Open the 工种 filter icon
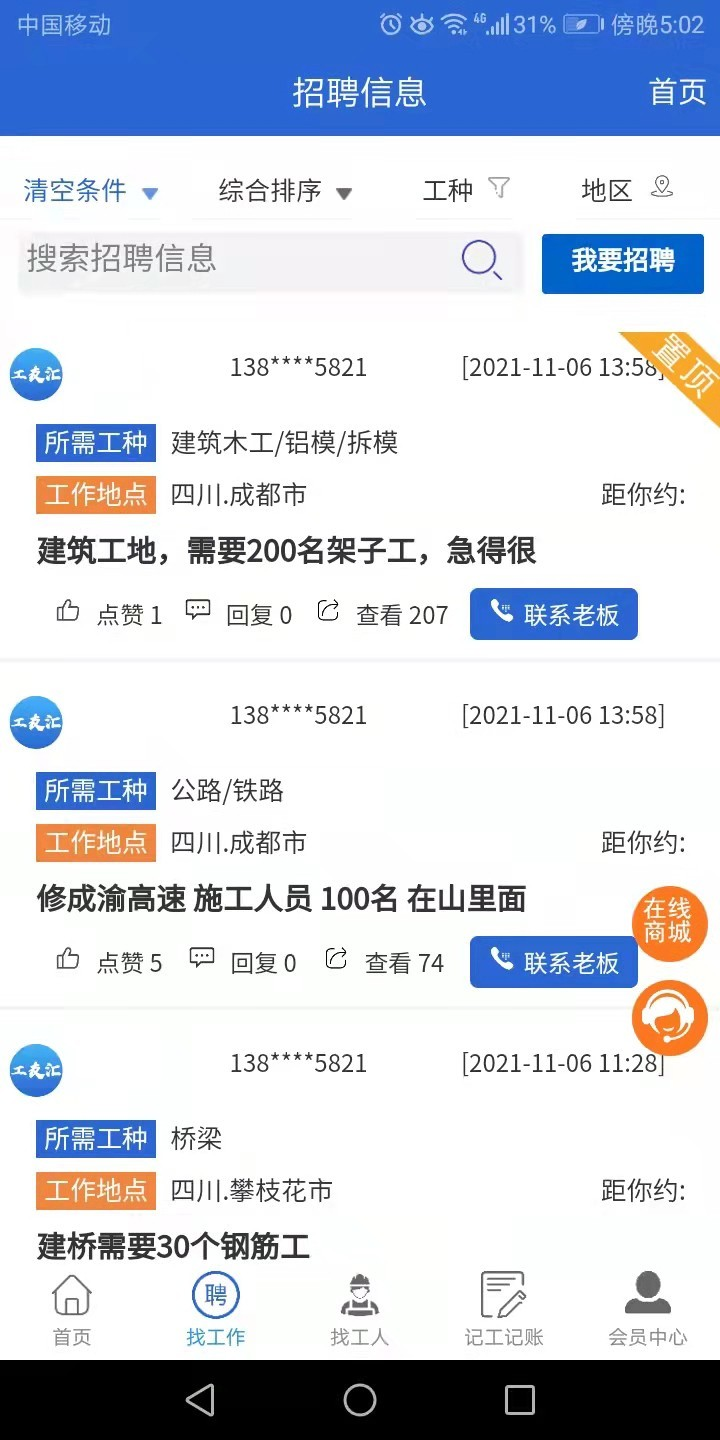 click(497, 189)
